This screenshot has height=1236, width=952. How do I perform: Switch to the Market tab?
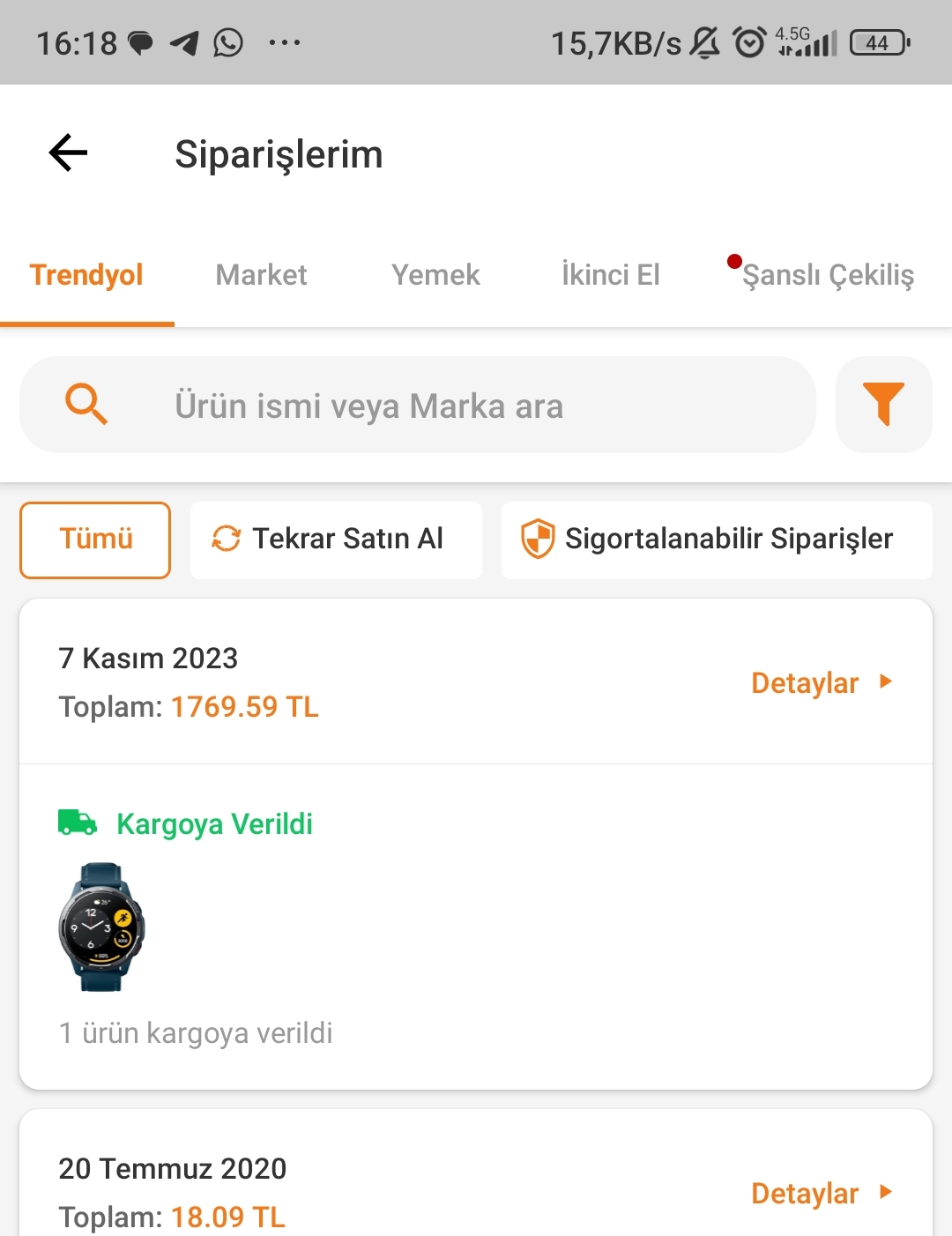(261, 275)
